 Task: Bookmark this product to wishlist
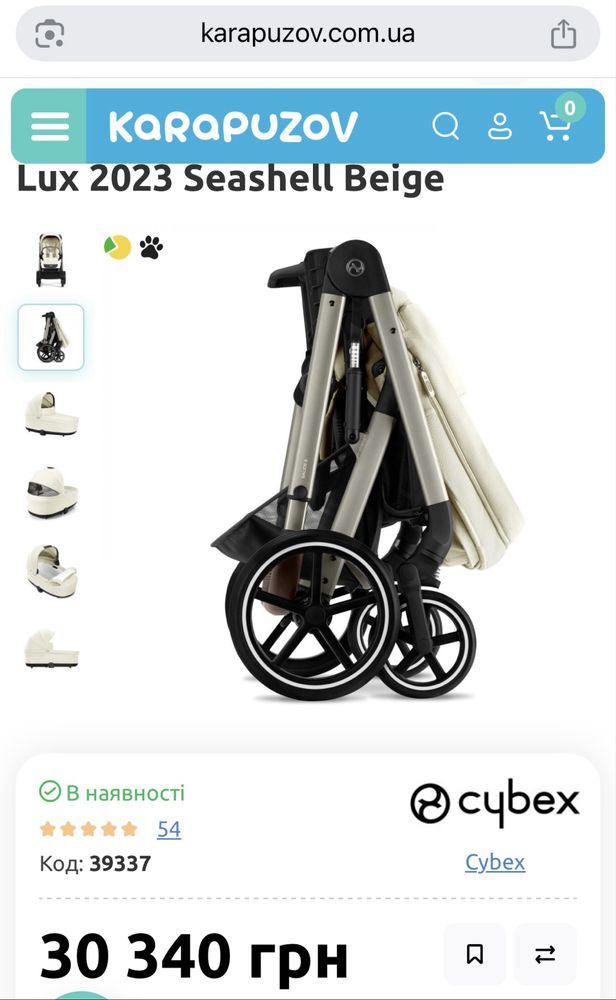click(x=475, y=954)
